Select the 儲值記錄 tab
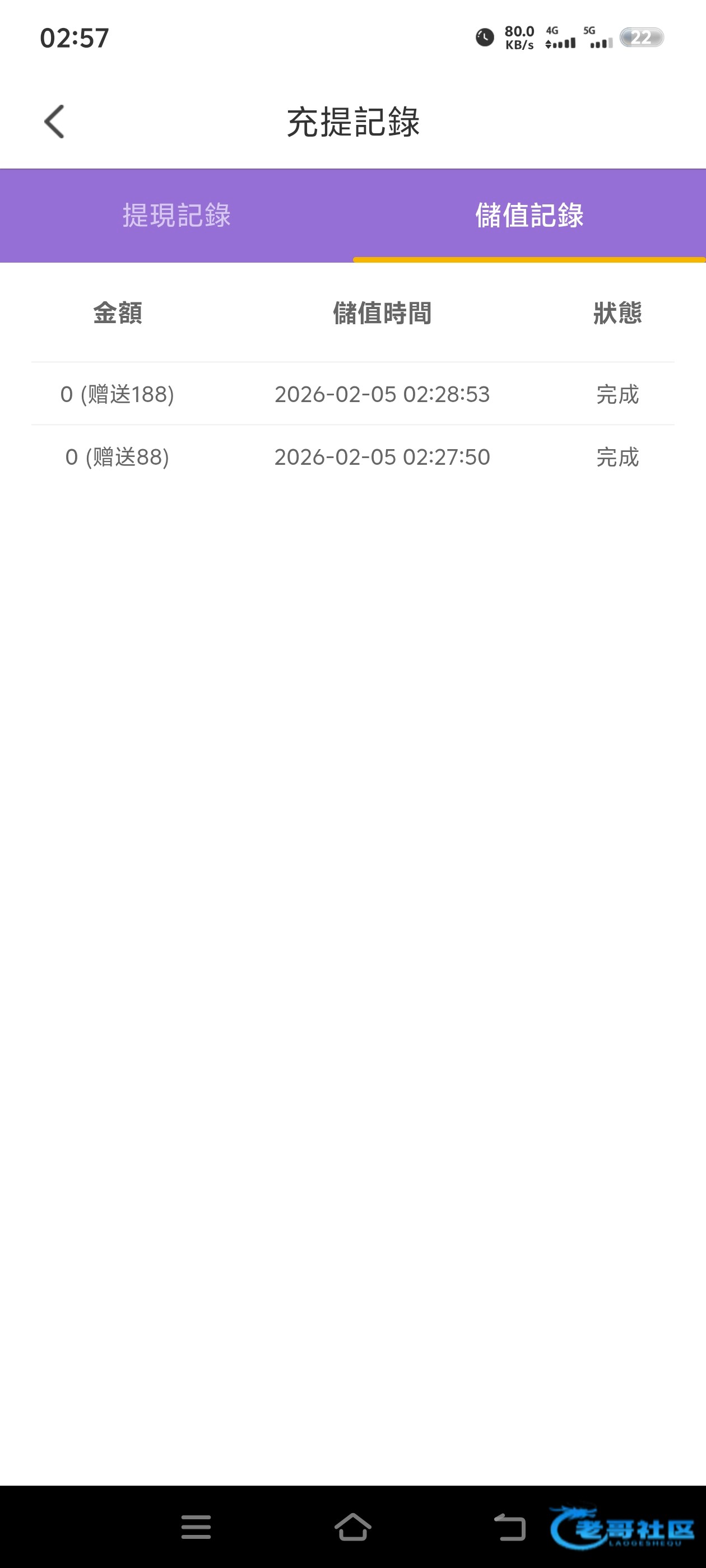The image size is (706, 1568). 529,216
